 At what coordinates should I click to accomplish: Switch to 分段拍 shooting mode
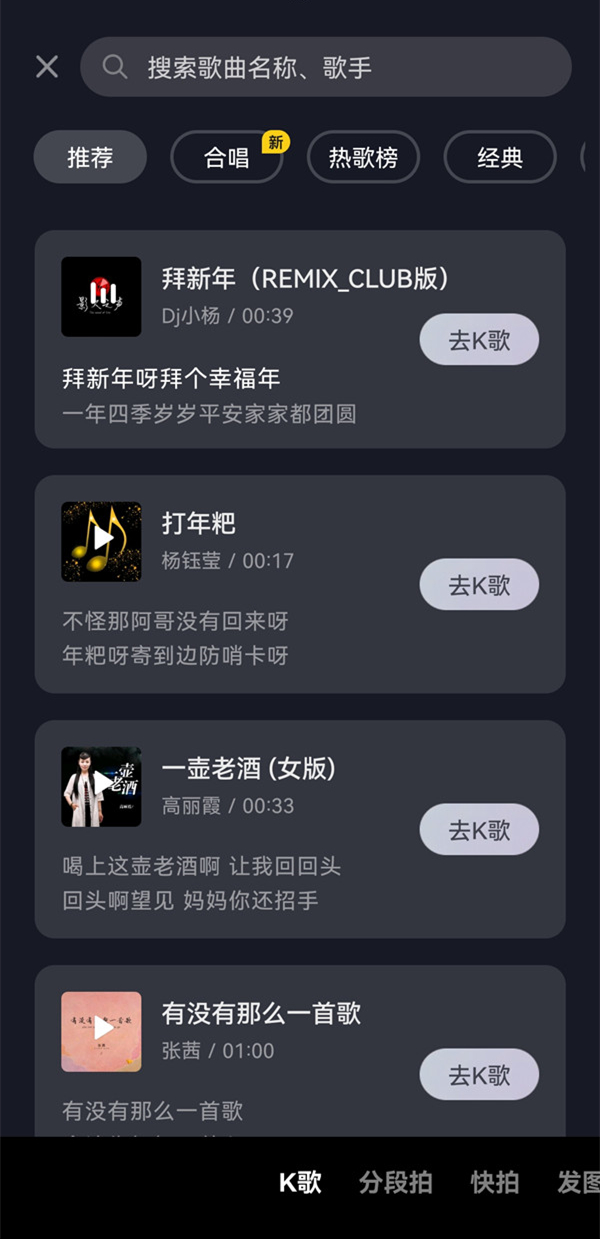click(396, 1183)
